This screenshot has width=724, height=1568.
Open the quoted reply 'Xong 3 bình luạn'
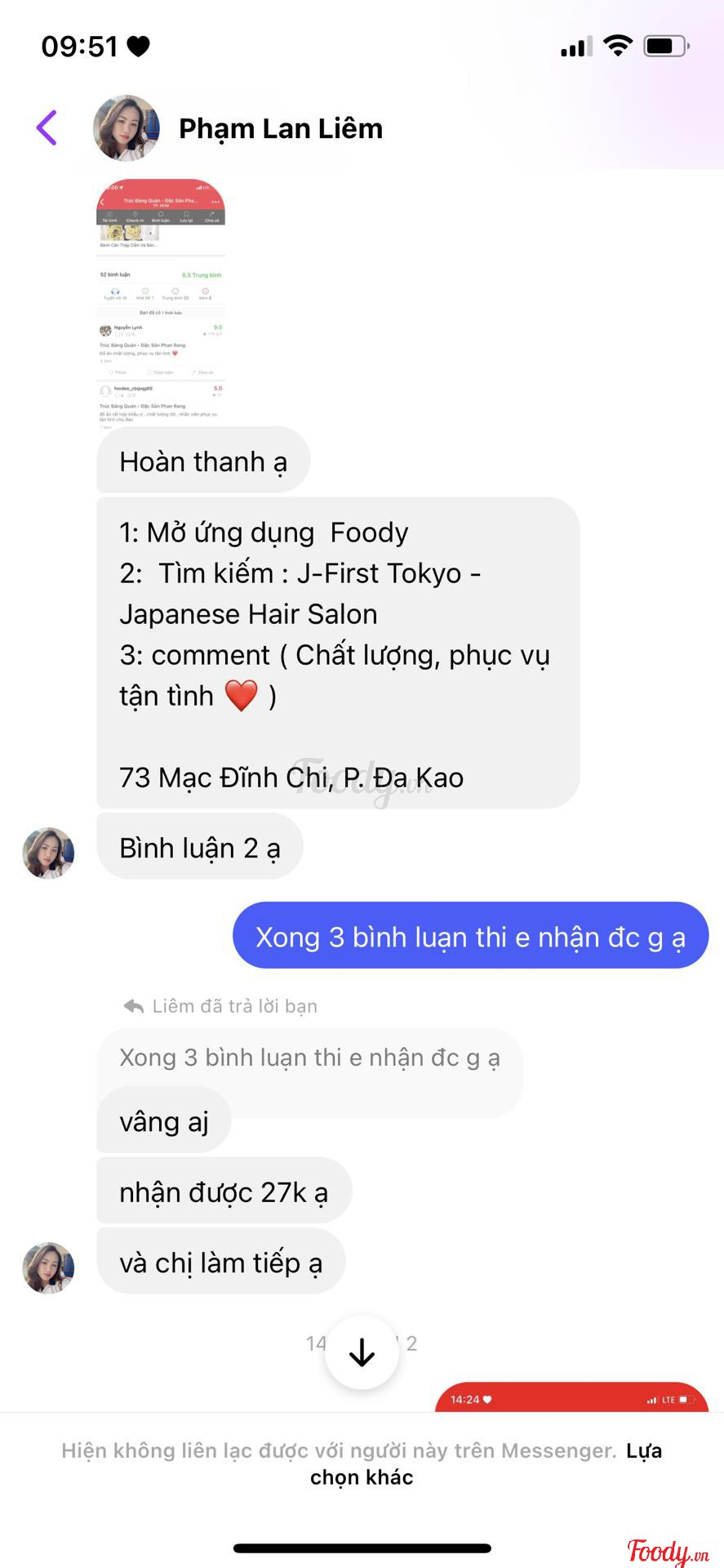click(x=309, y=1058)
